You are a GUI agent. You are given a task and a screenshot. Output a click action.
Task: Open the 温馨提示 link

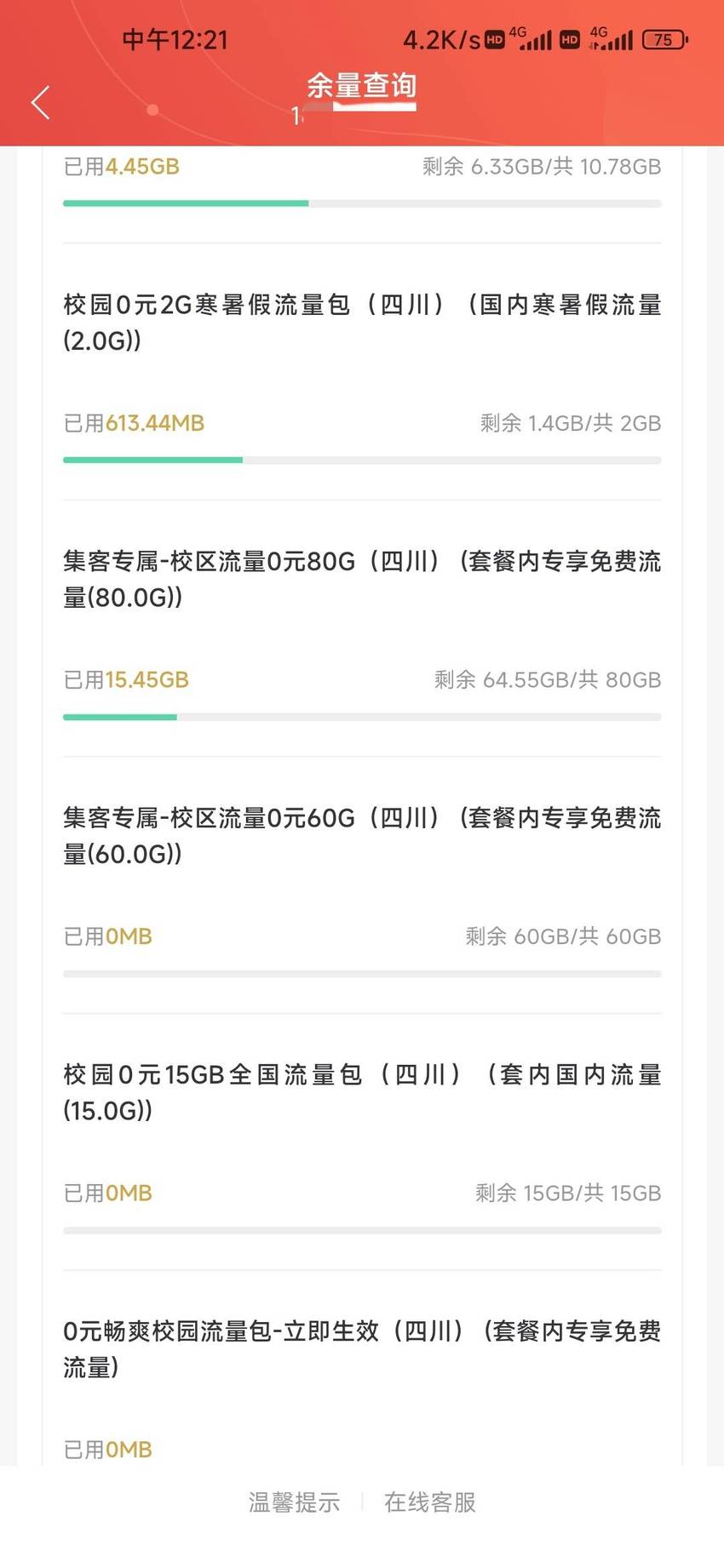click(x=294, y=1502)
